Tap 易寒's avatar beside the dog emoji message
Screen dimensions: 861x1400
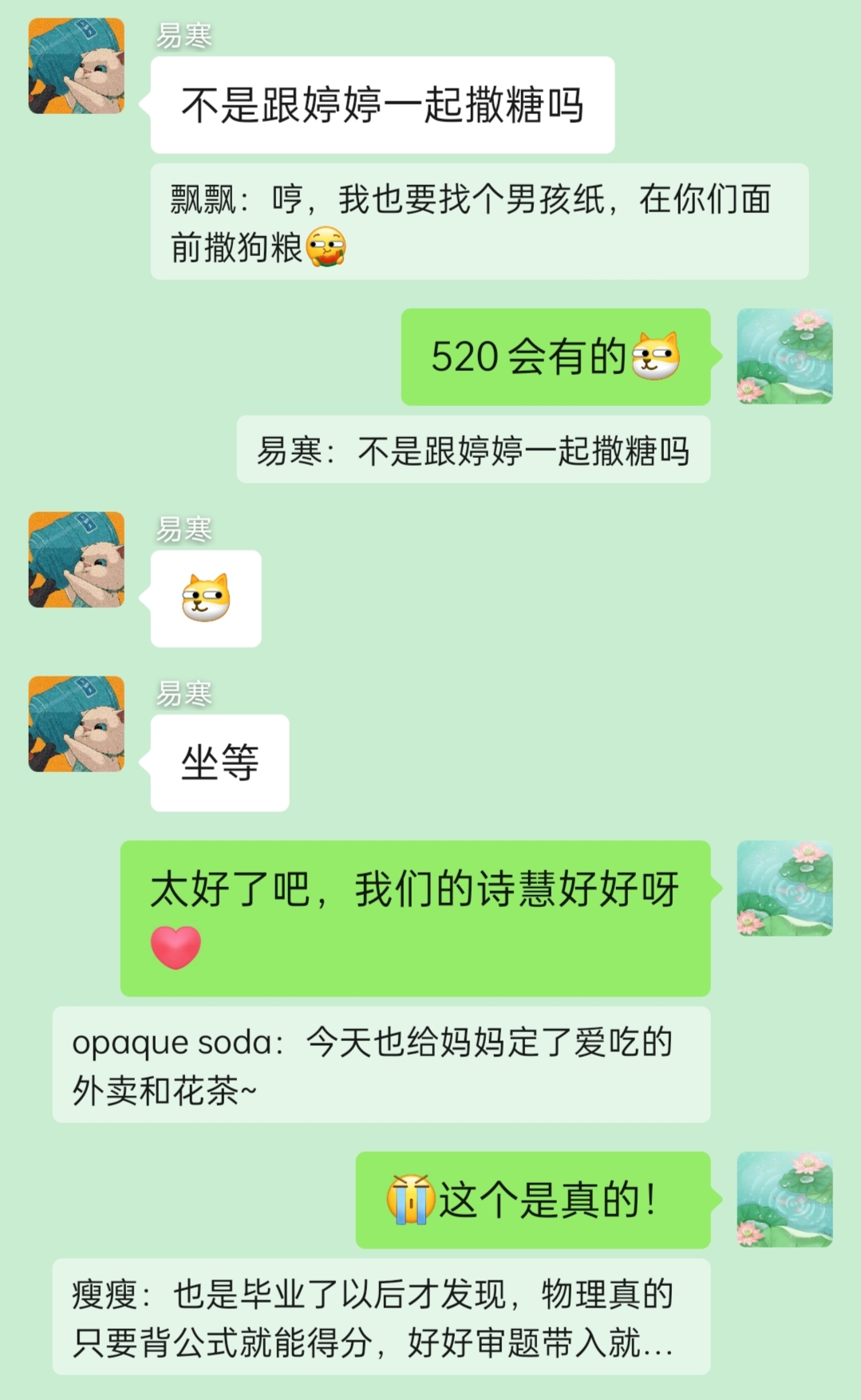(77, 560)
